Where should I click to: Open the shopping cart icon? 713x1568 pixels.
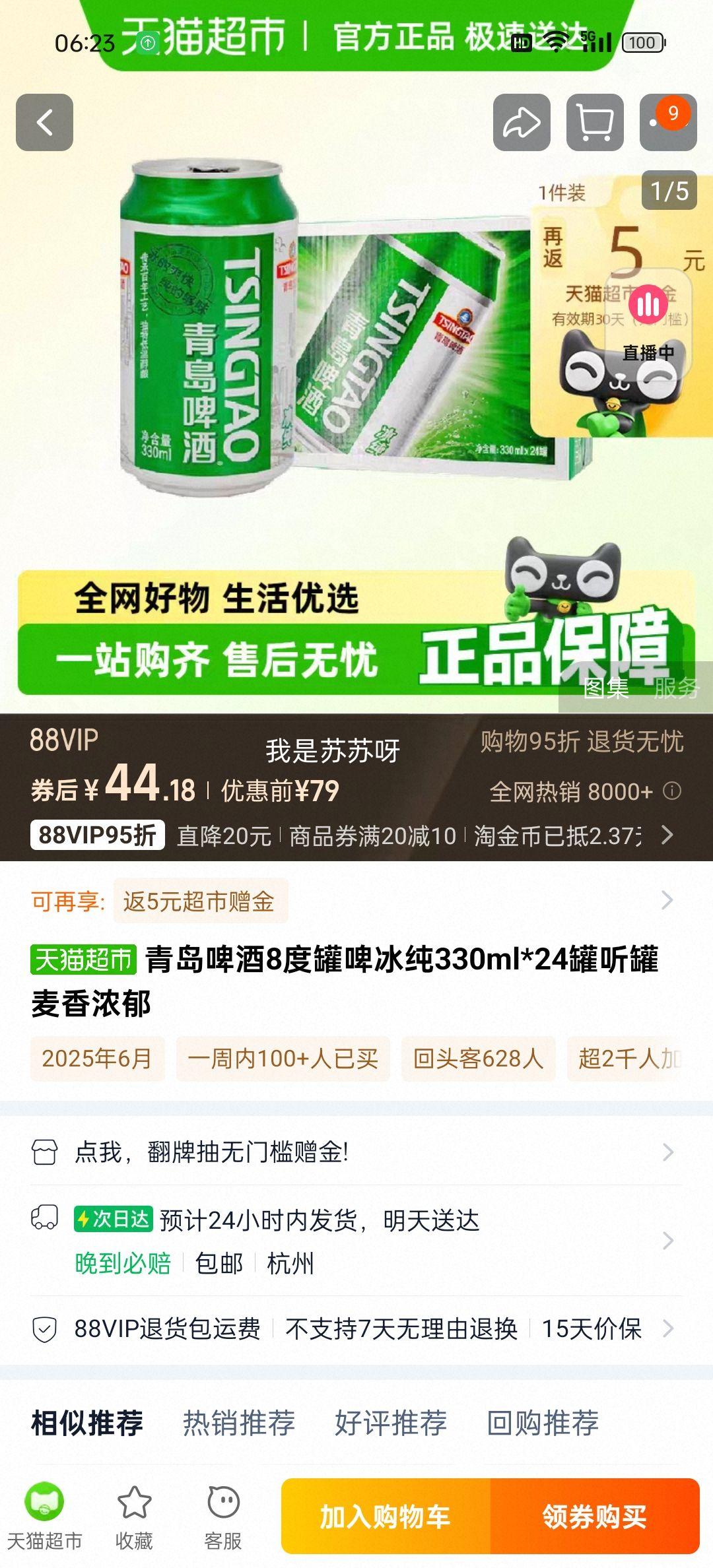(x=595, y=123)
